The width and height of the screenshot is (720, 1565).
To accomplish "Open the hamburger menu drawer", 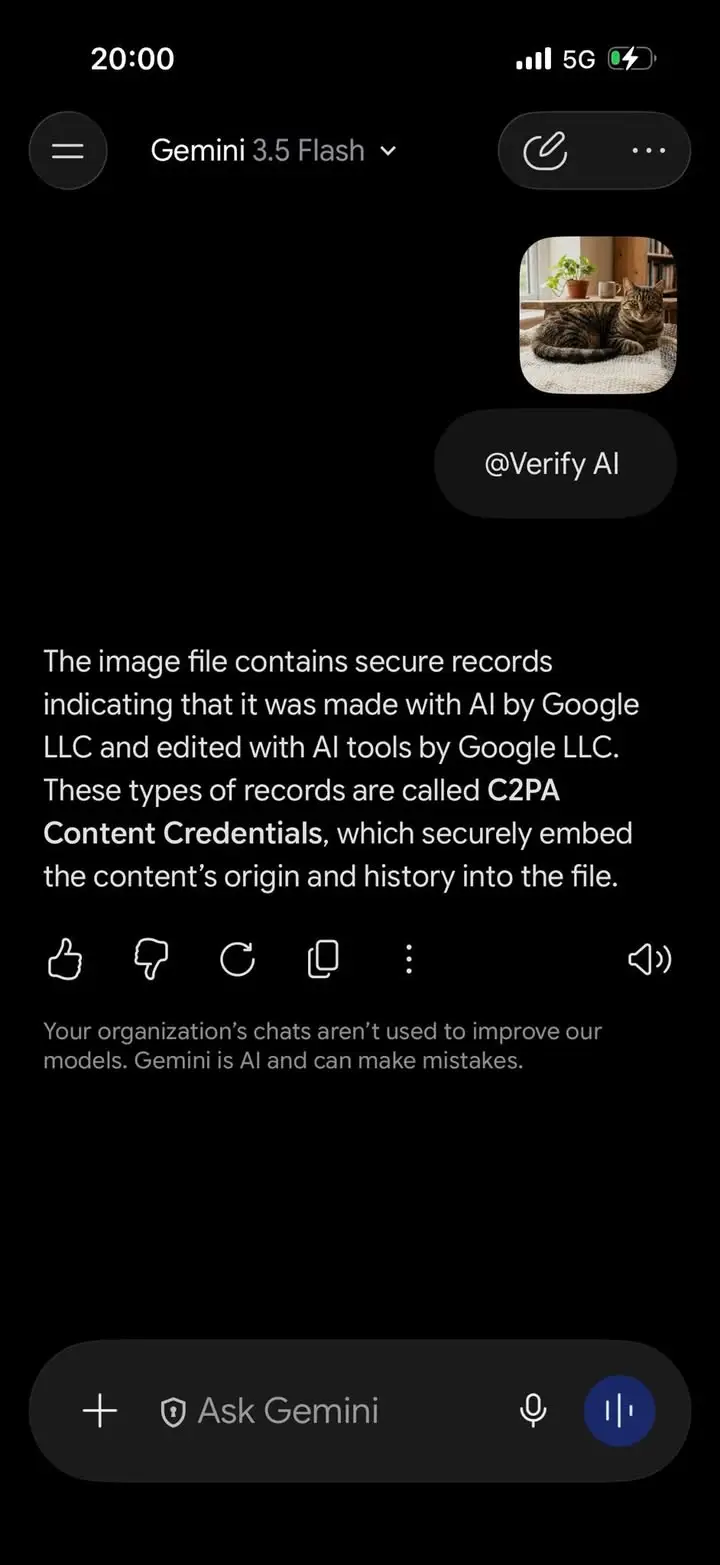I will click(67, 151).
